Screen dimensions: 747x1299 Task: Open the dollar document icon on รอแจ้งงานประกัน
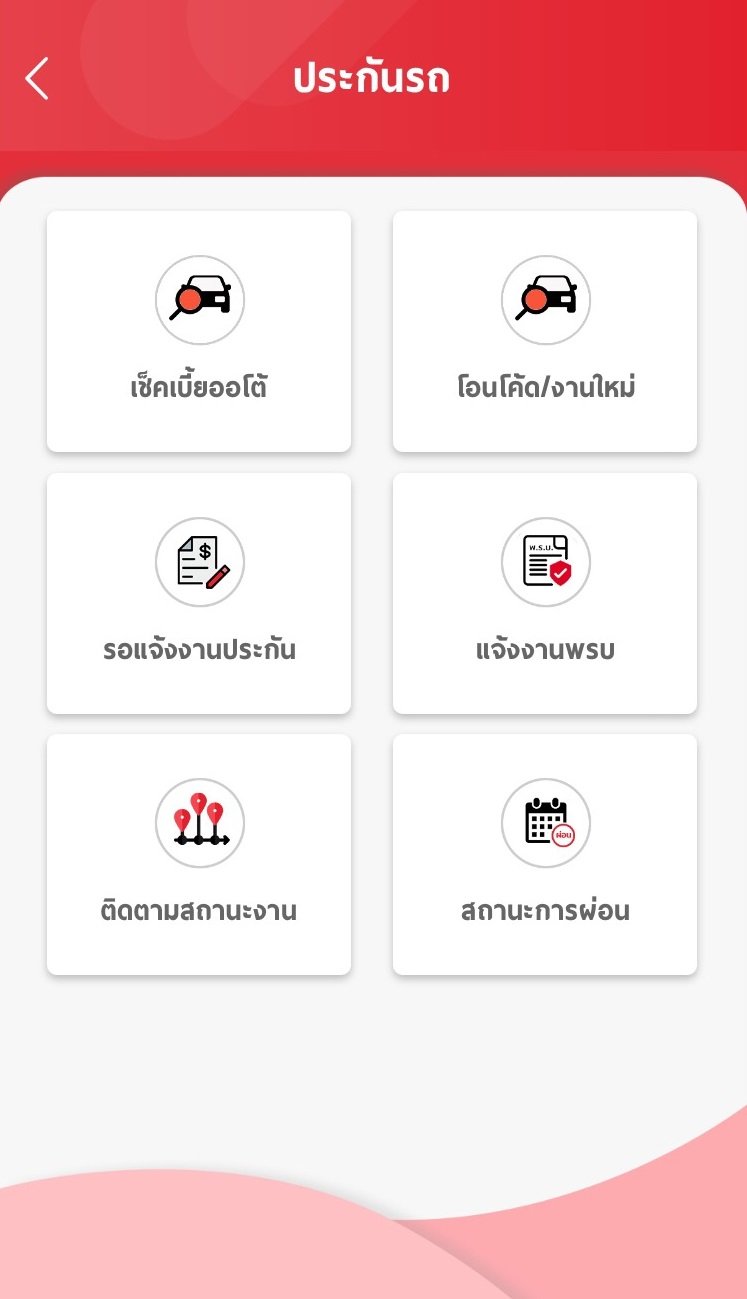tap(199, 561)
